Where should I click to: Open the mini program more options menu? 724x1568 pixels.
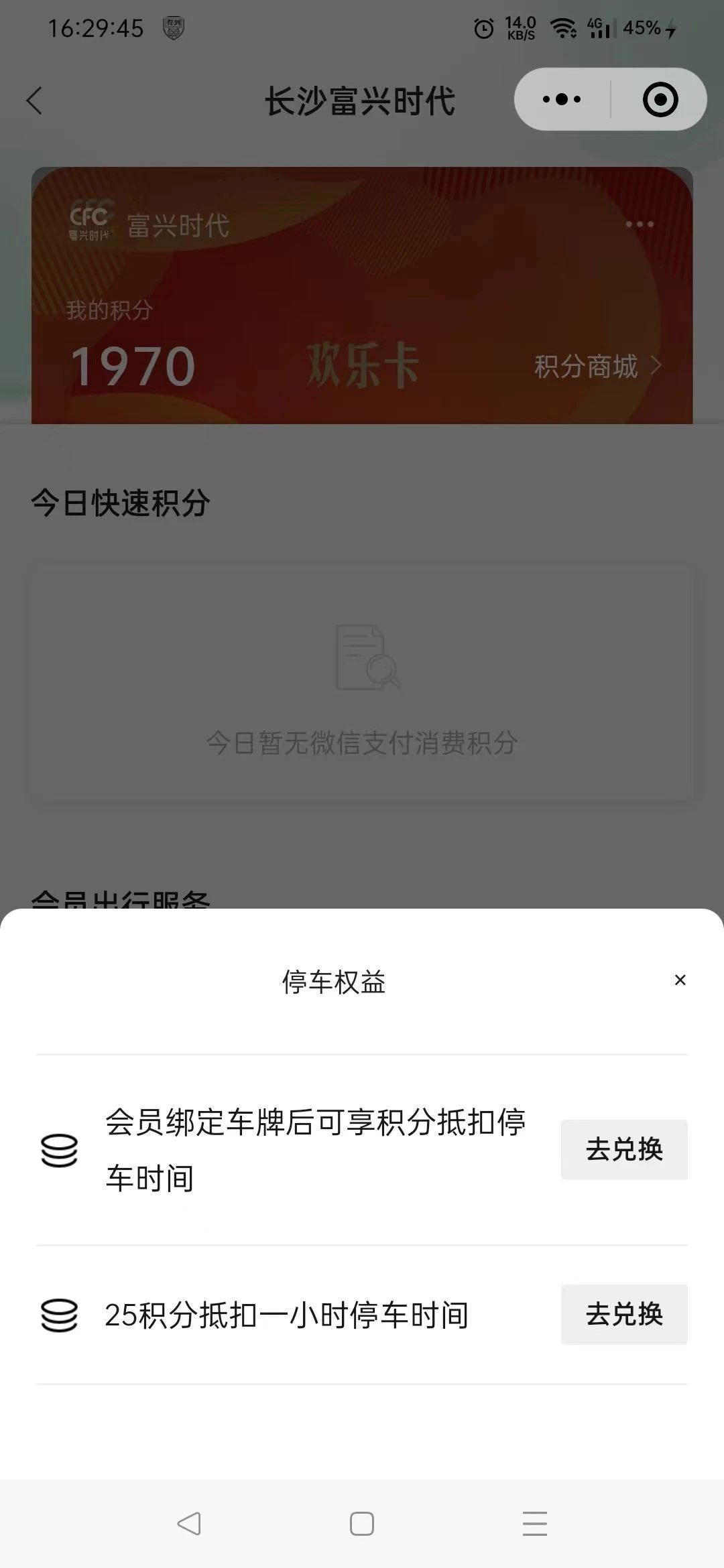562,99
